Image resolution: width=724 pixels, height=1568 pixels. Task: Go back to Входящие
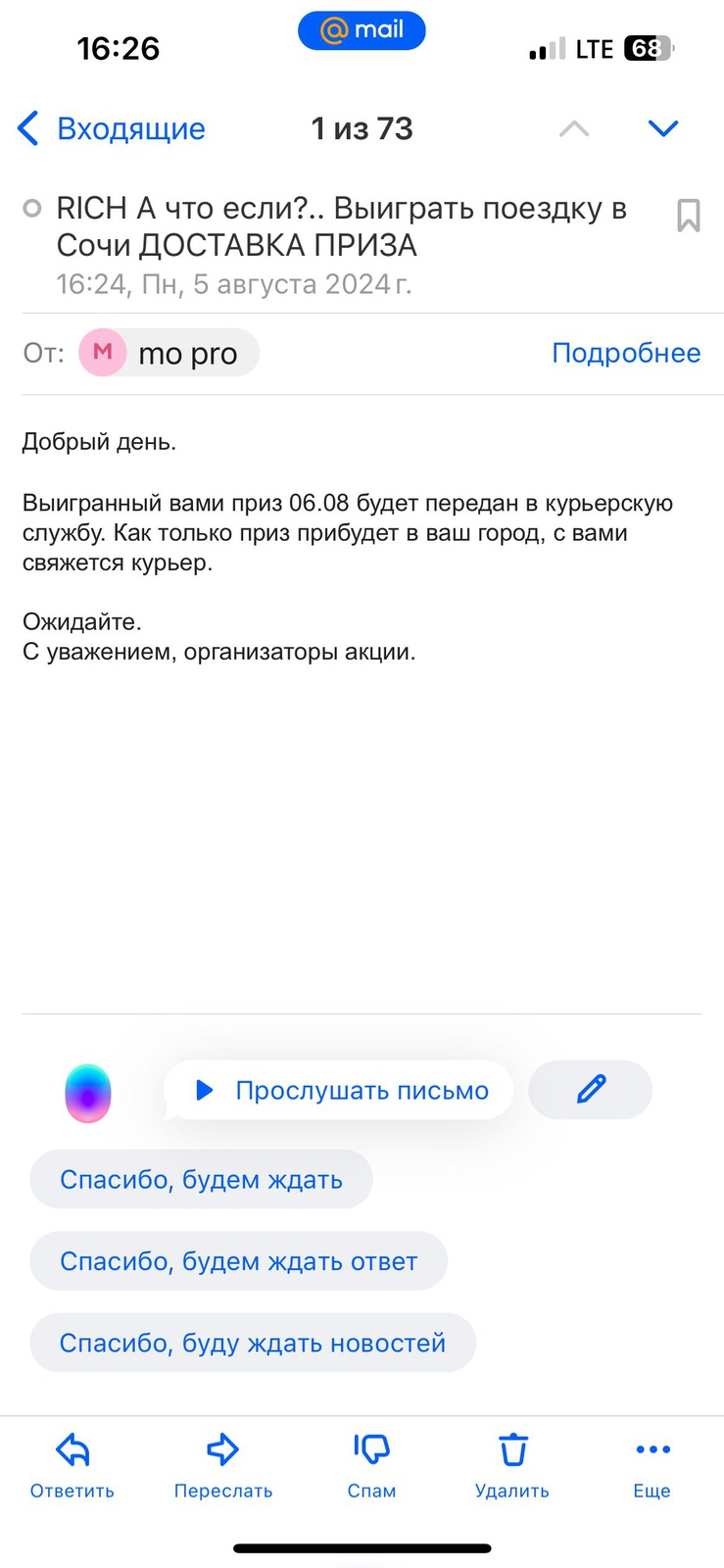[111, 128]
